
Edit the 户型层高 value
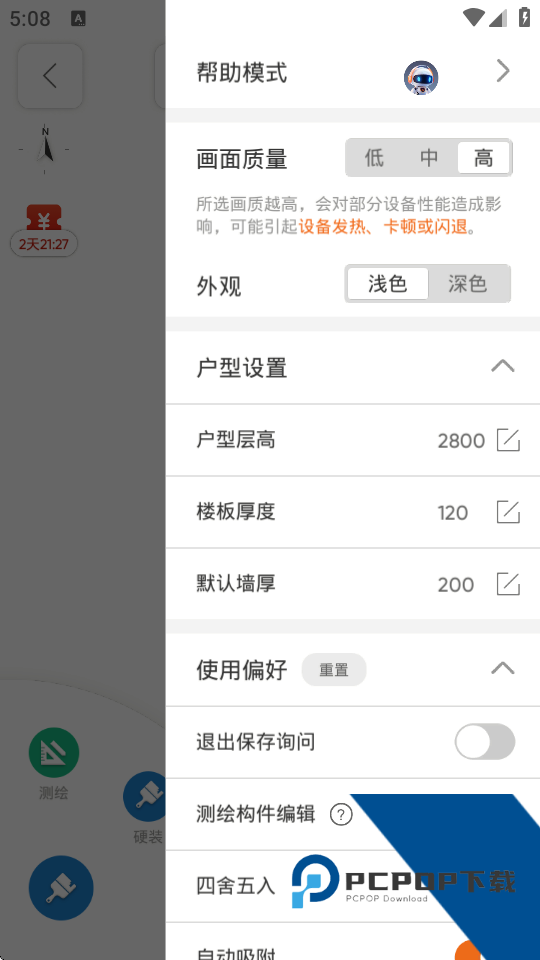(508, 440)
